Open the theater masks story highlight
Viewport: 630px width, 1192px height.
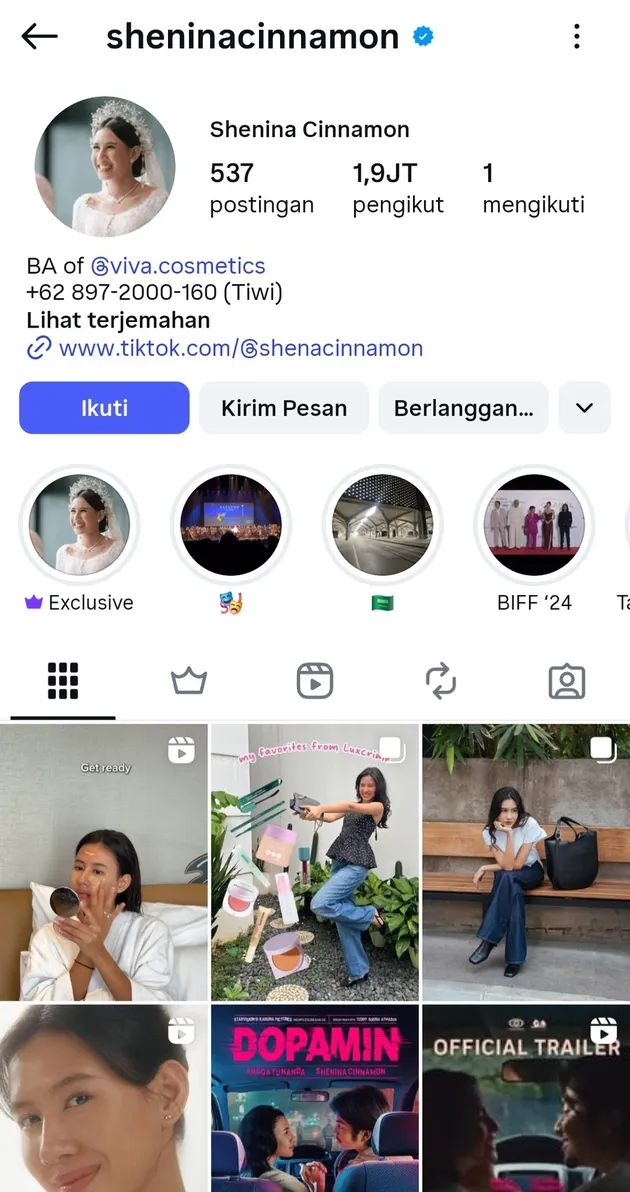pyautogui.click(x=231, y=525)
